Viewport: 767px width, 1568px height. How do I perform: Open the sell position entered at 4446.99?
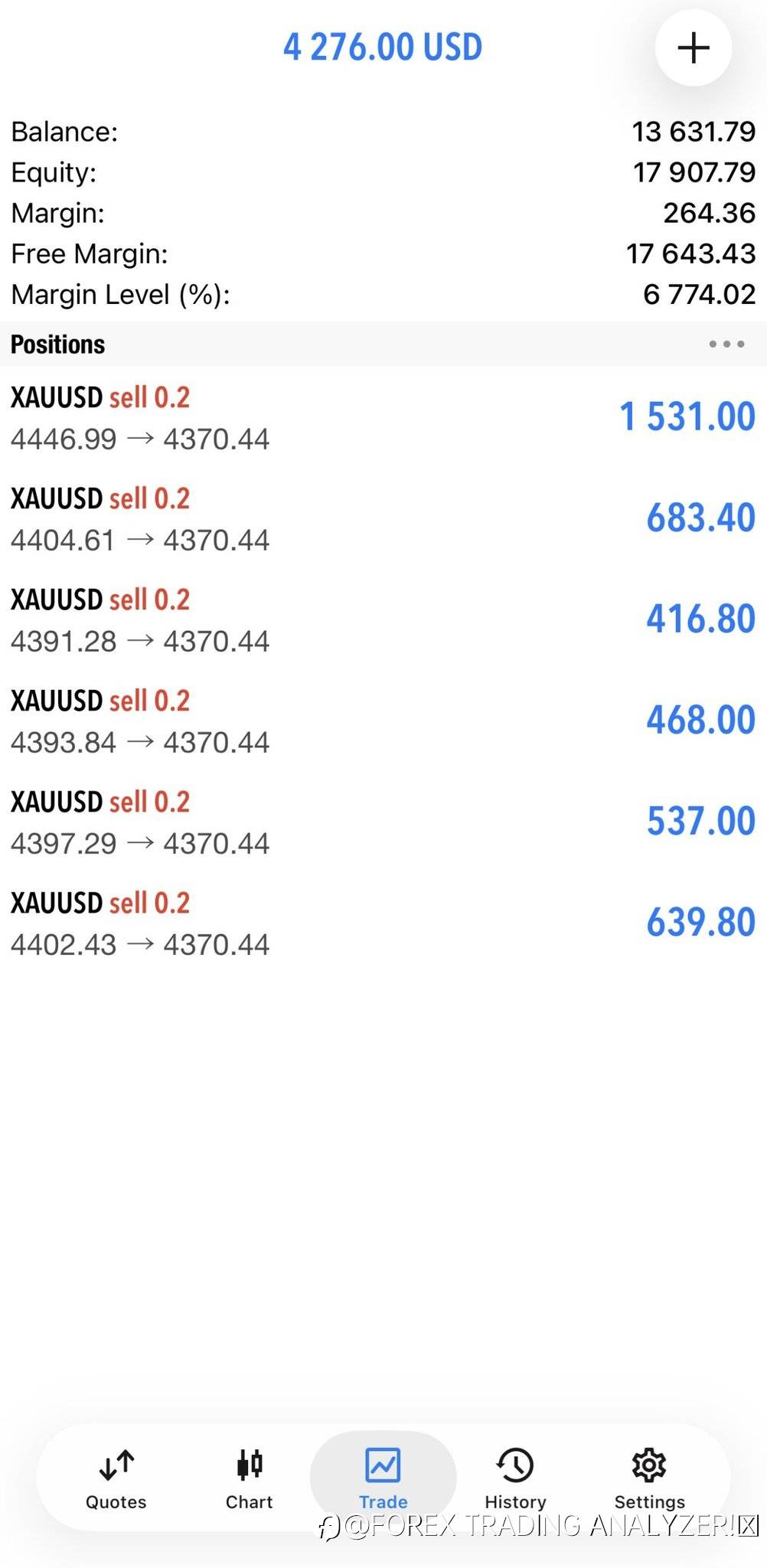coord(383,417)
